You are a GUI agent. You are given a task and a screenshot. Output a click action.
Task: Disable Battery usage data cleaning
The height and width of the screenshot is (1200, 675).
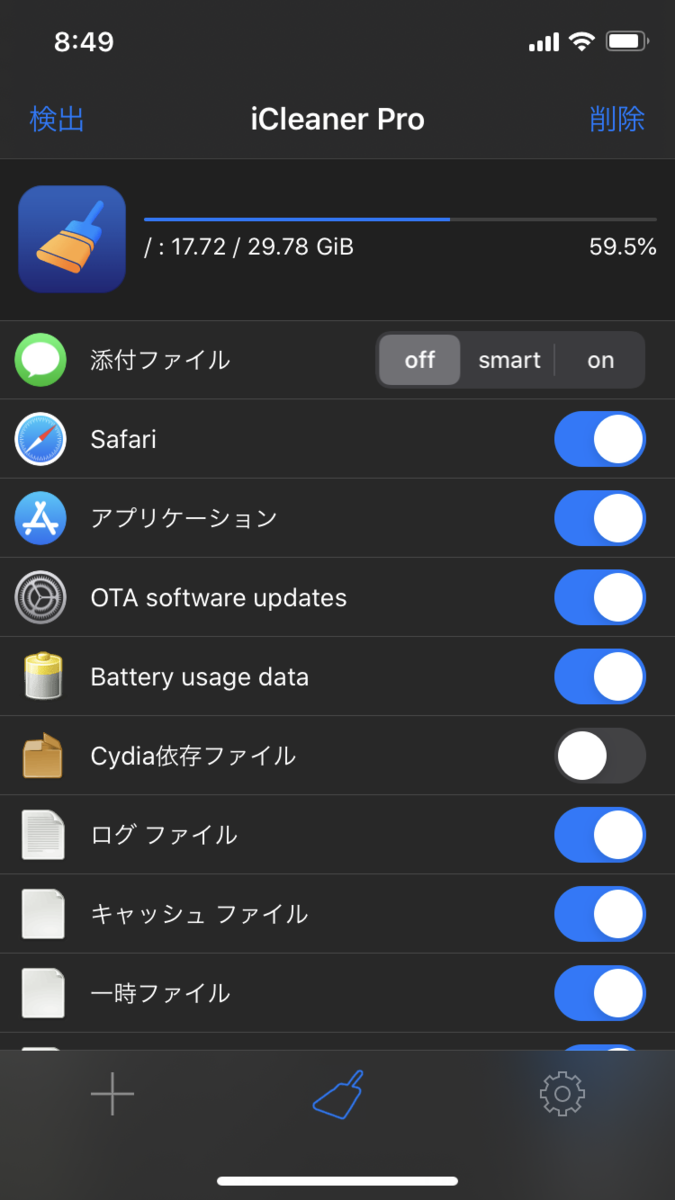coord(600,677)
